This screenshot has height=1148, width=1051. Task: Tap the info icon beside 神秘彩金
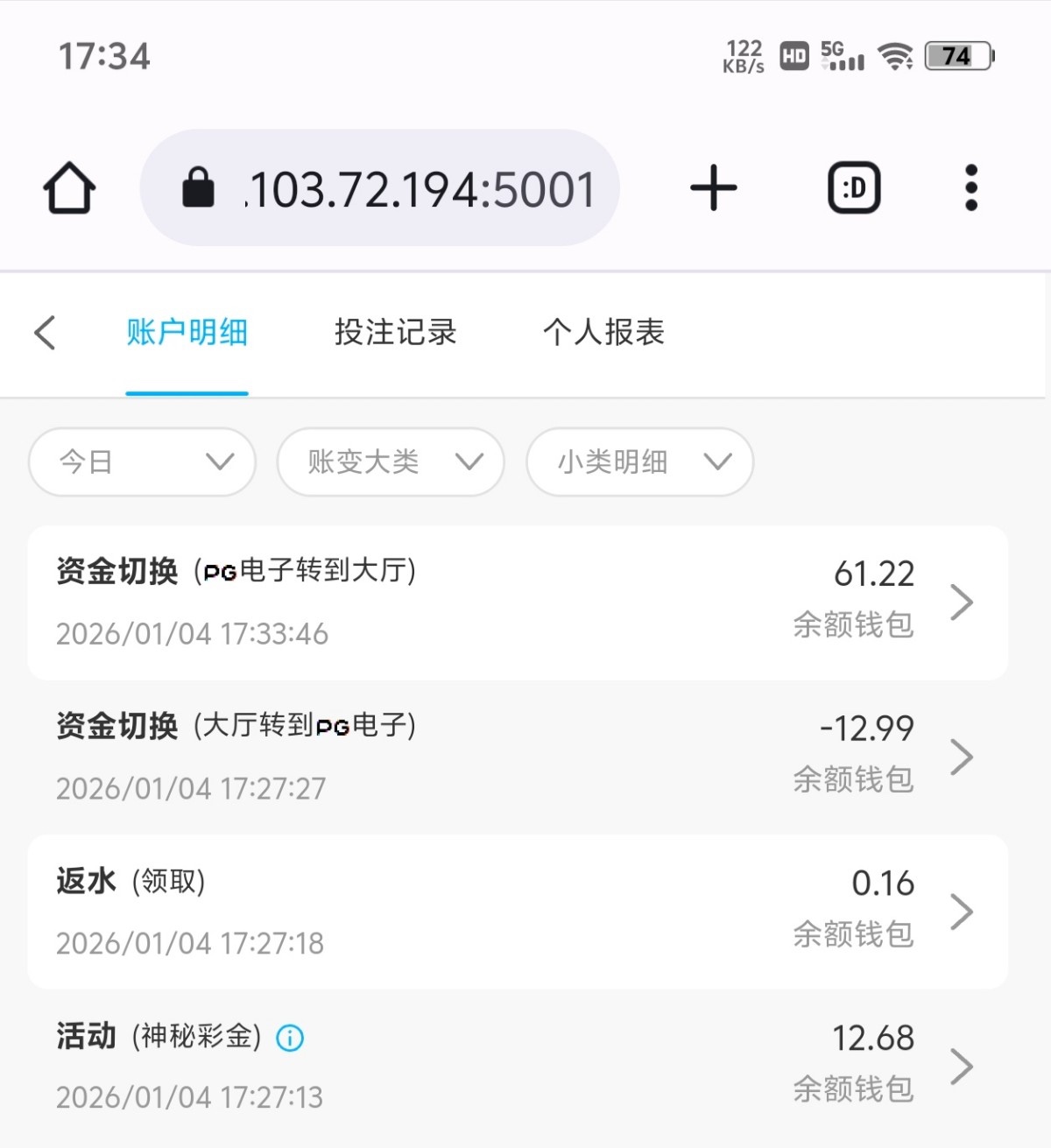point(290,1039)
